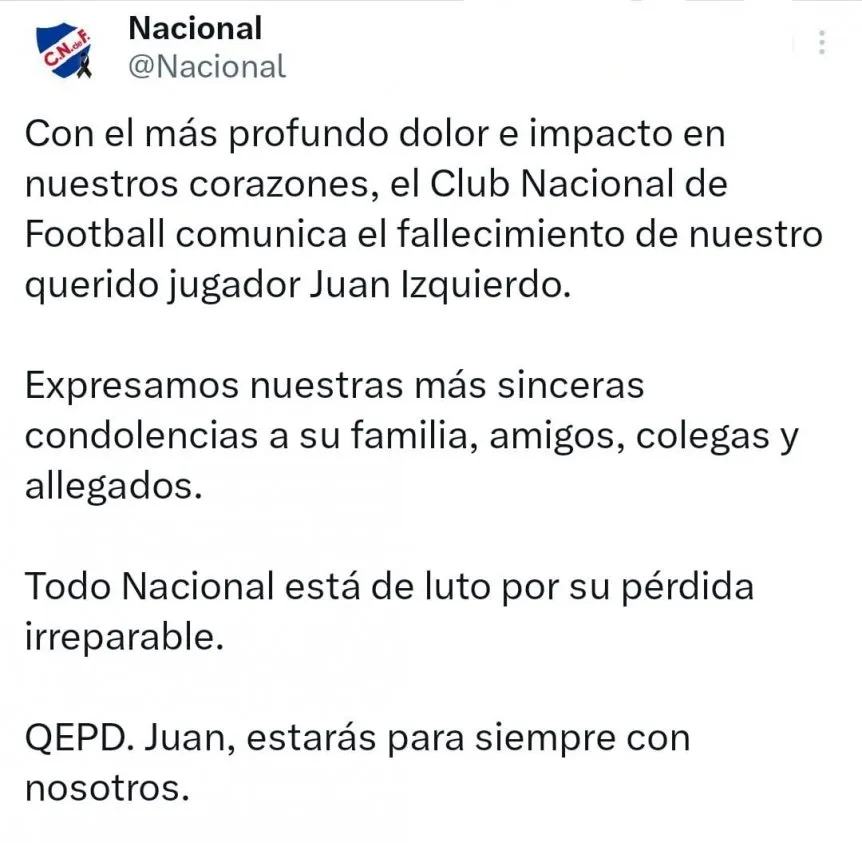Open the tweet's overflow menu
The height and width of the screenshot is (843, 862).
[x=821, y=43]
